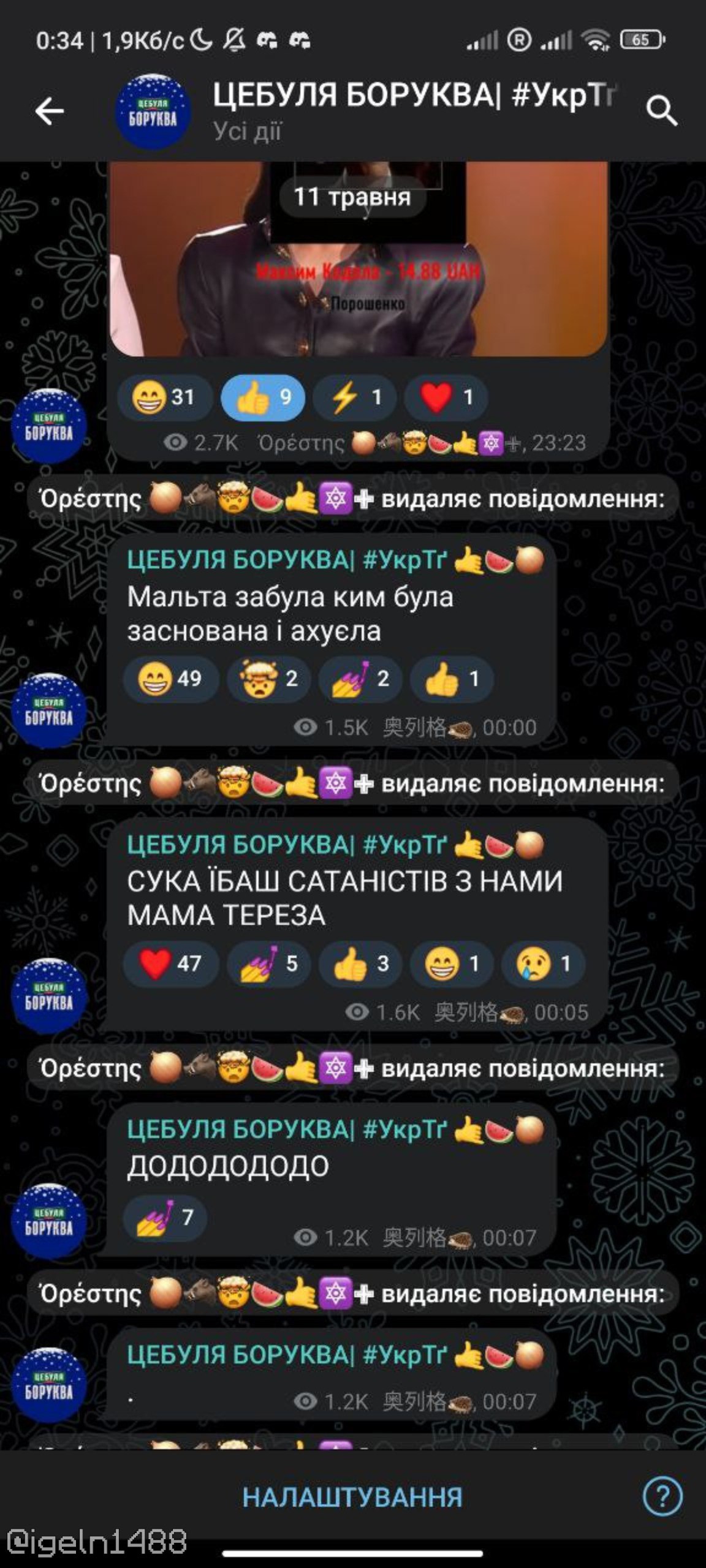This screenshot has height=1568, width=706.
Task: Tap the grinning reaction with 31
Action: pyautogui.click(x=164, y=398)
